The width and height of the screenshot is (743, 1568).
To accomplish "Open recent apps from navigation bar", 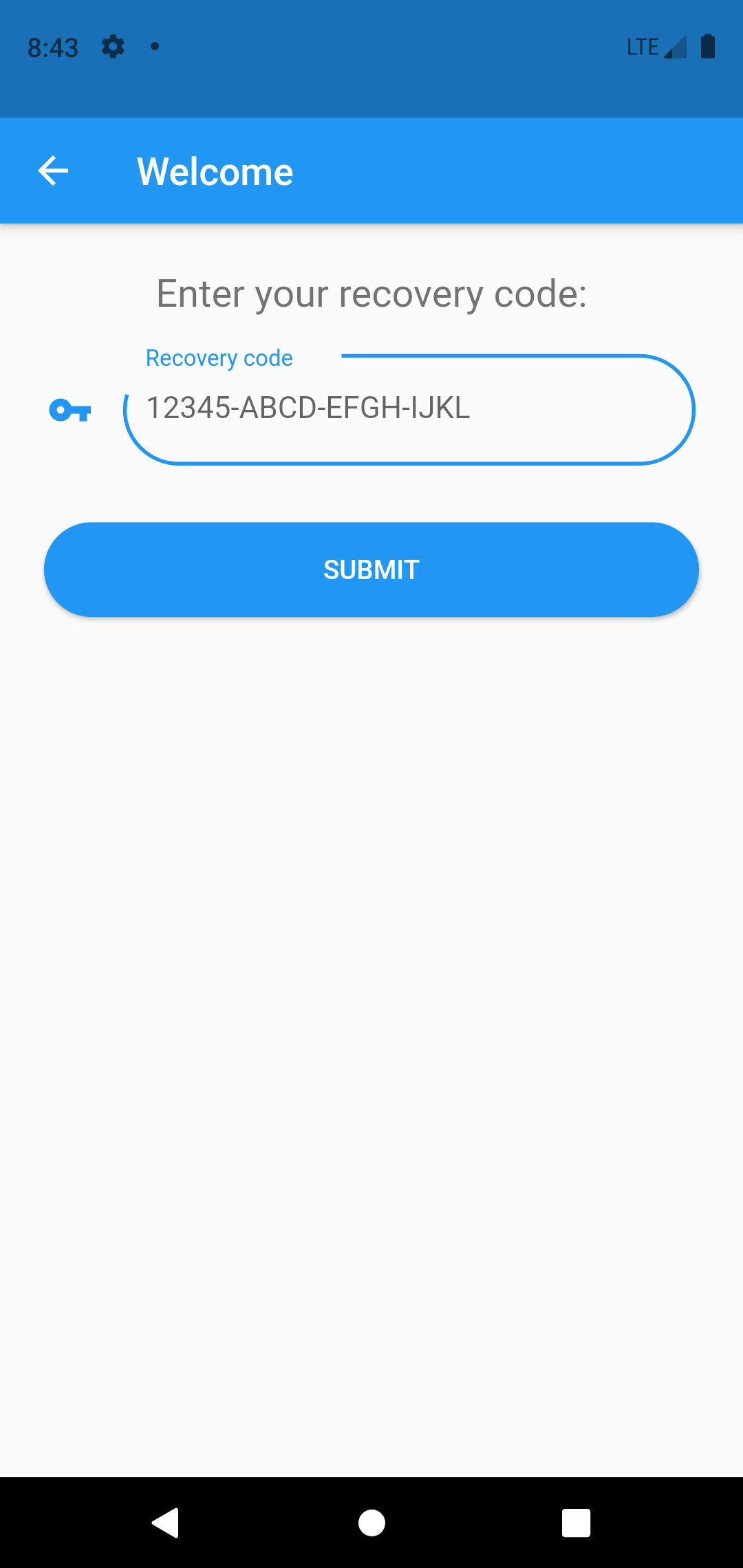I will tap(576, 1523).
